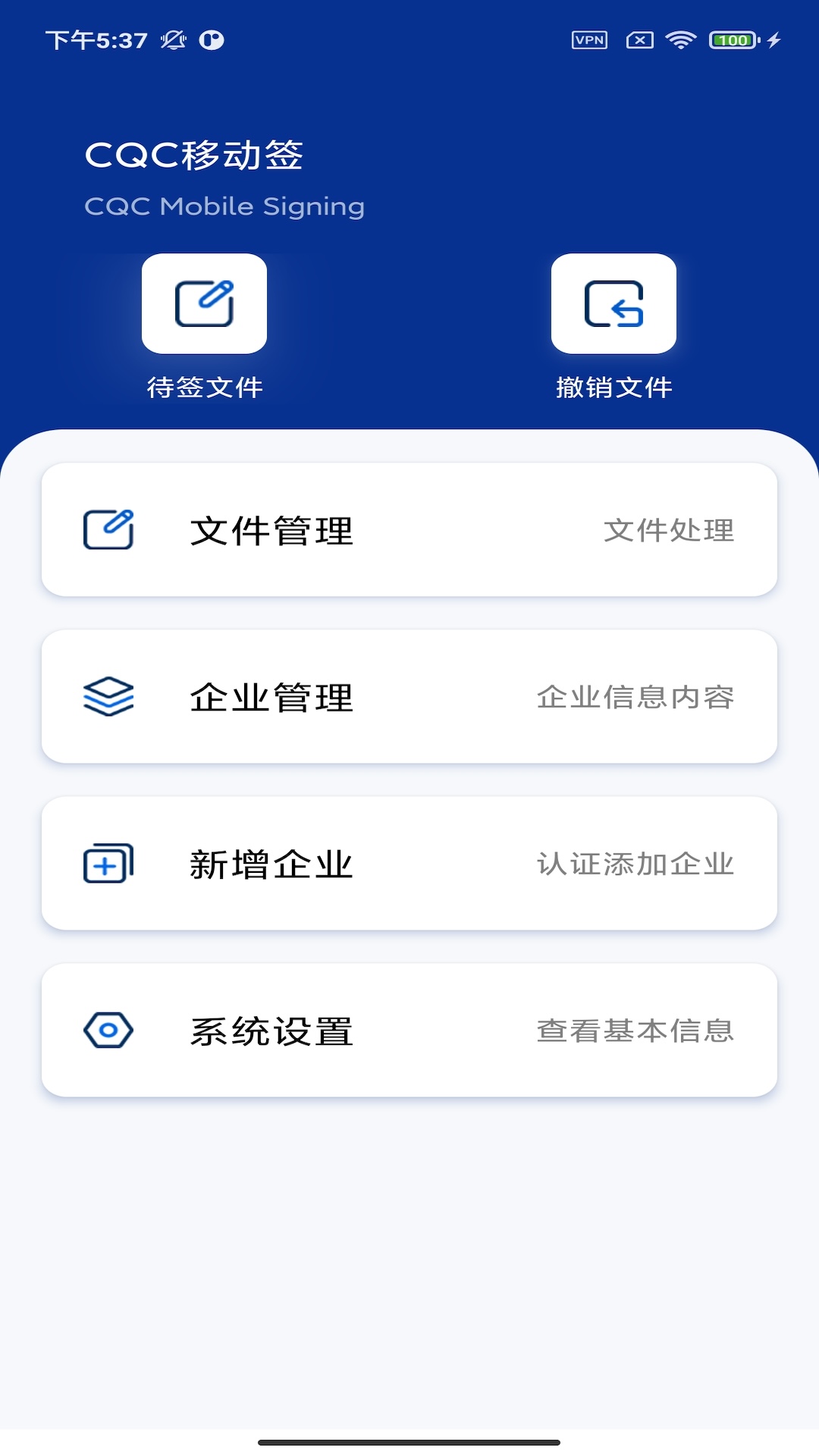Click the plus document icon beside 新增企业
The width and height of the screenshot is (819, 1456).
coord(107,864)
